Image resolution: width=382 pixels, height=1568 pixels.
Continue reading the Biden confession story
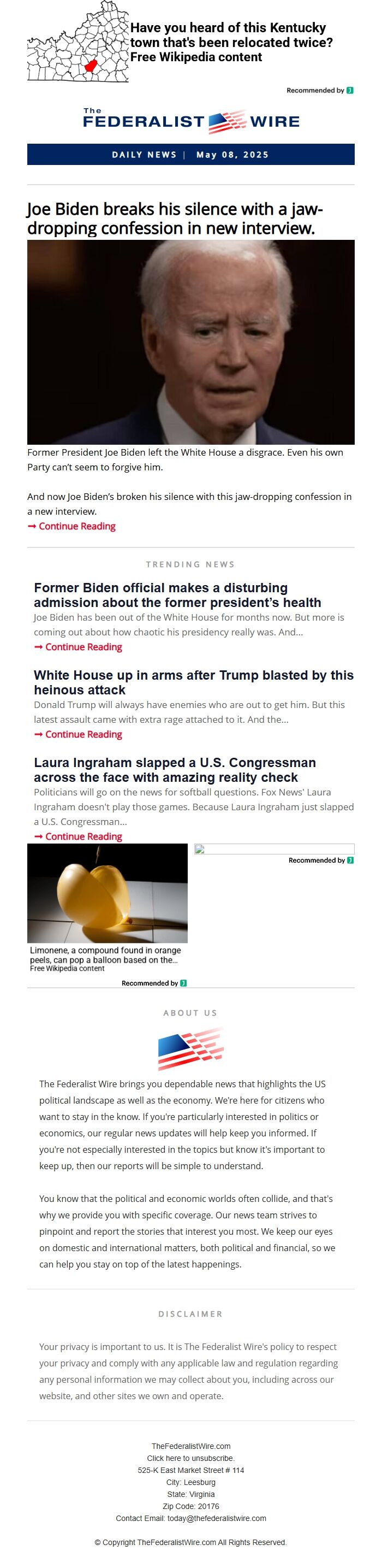(x=76, y=526)
